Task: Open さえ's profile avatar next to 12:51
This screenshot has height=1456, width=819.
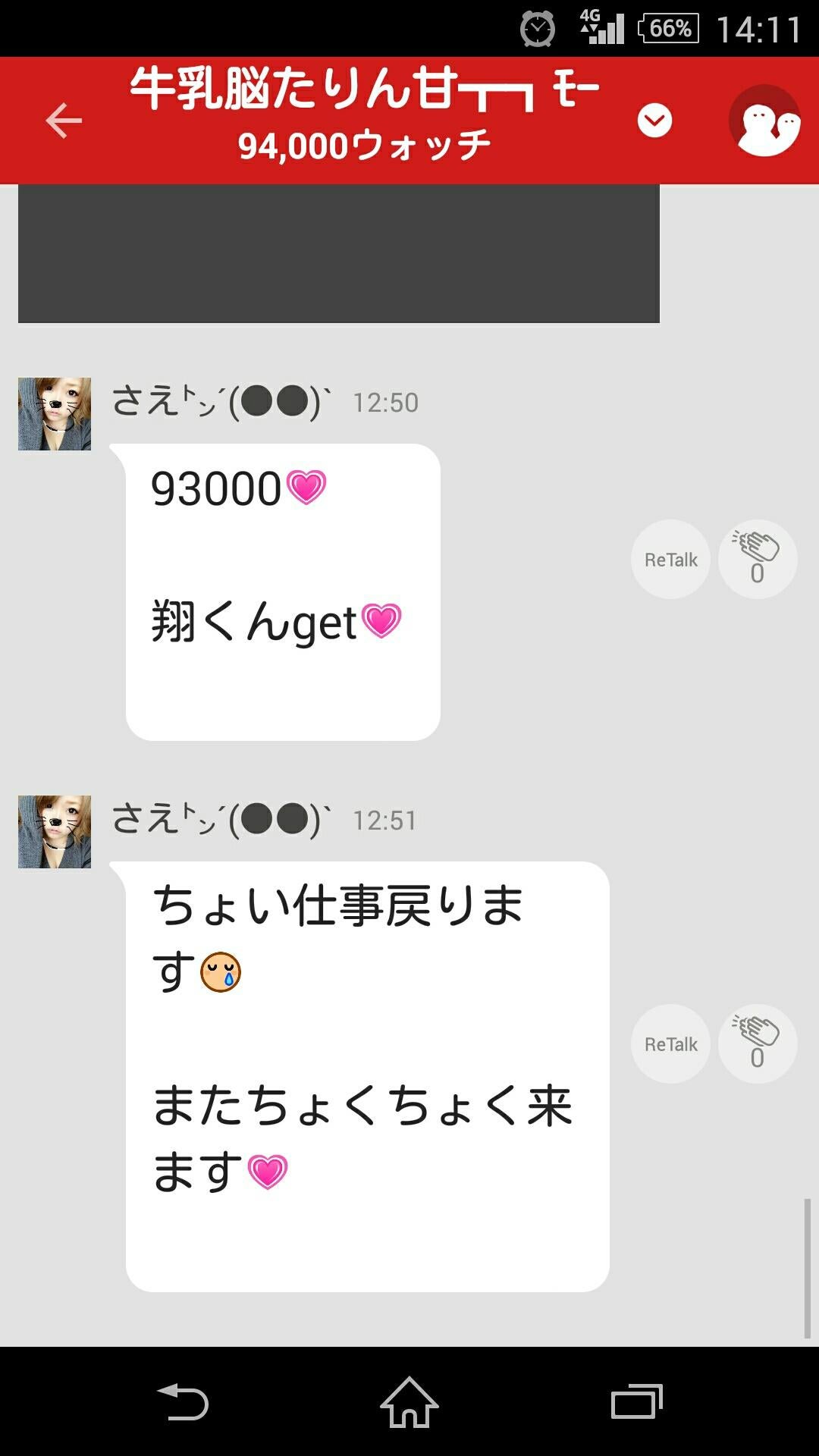Action: tap(55, 830)
